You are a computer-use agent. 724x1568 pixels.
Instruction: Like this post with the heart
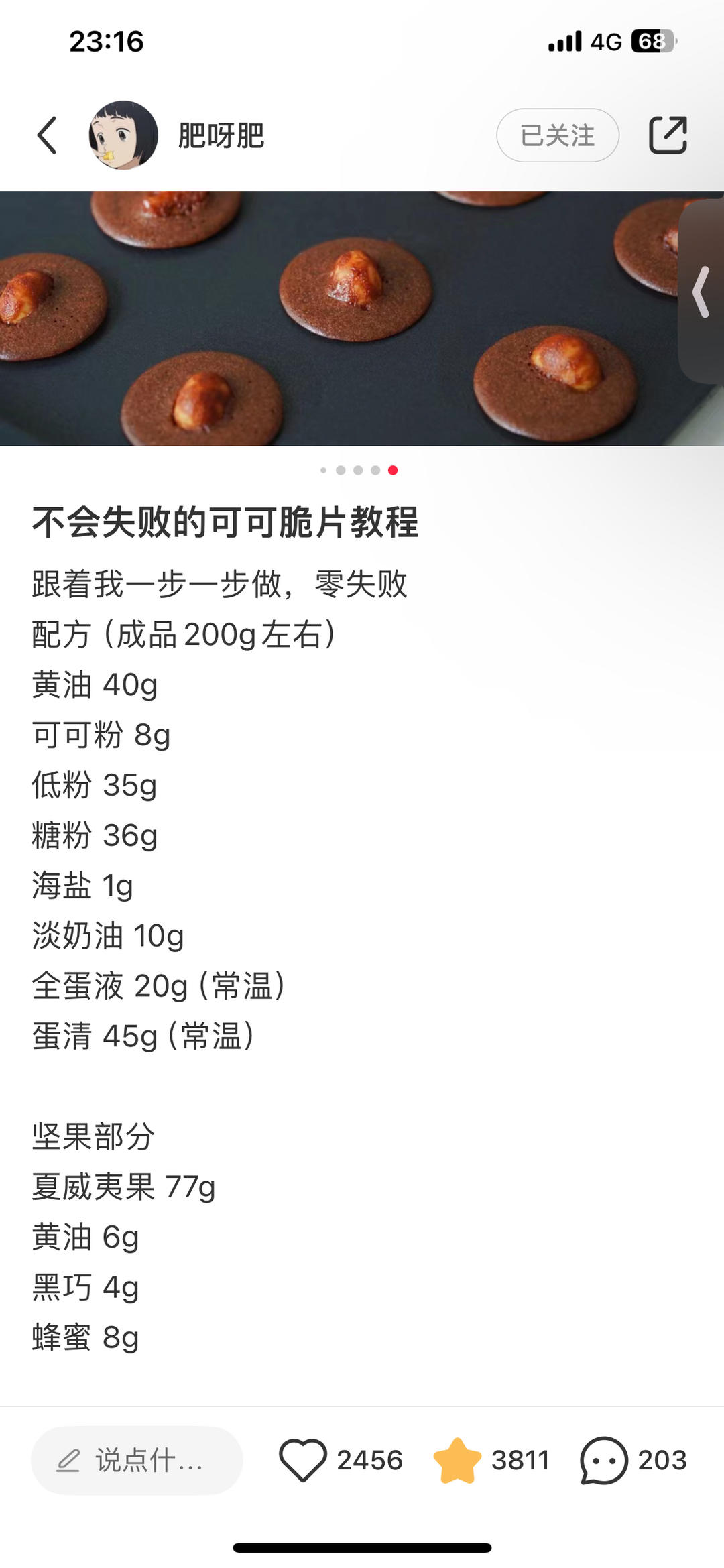pyautogui.click(x=303, y=1460)
